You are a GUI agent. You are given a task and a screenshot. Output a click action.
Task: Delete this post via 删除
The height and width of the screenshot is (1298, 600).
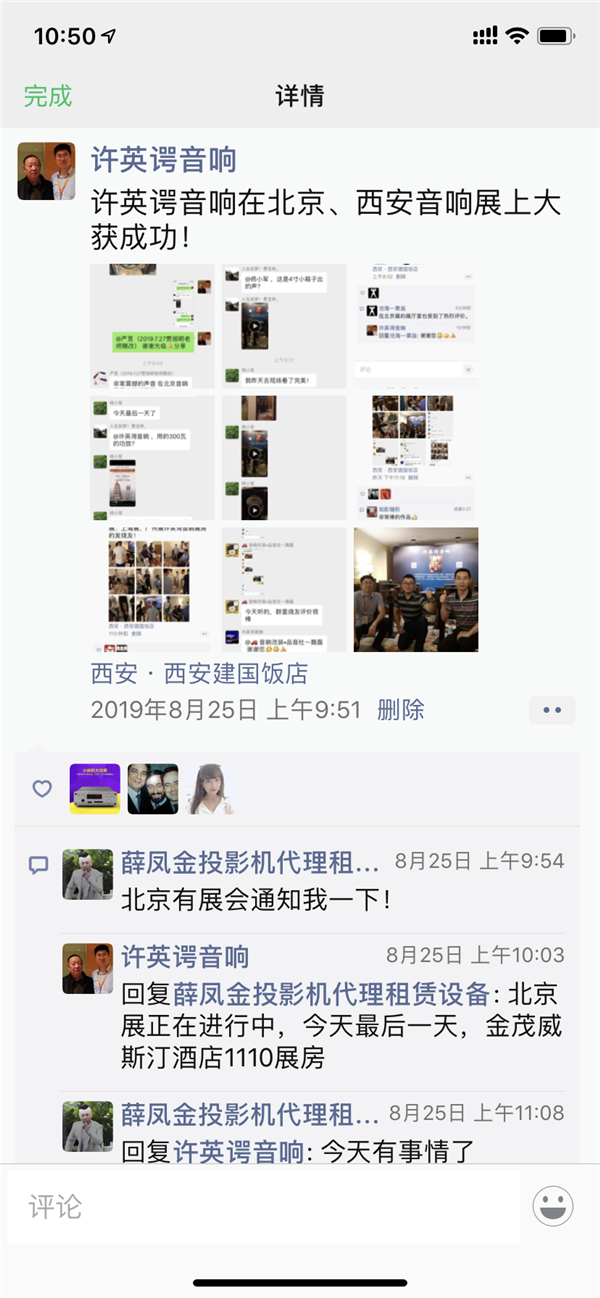pyautogui.click(x=400, y=710)
